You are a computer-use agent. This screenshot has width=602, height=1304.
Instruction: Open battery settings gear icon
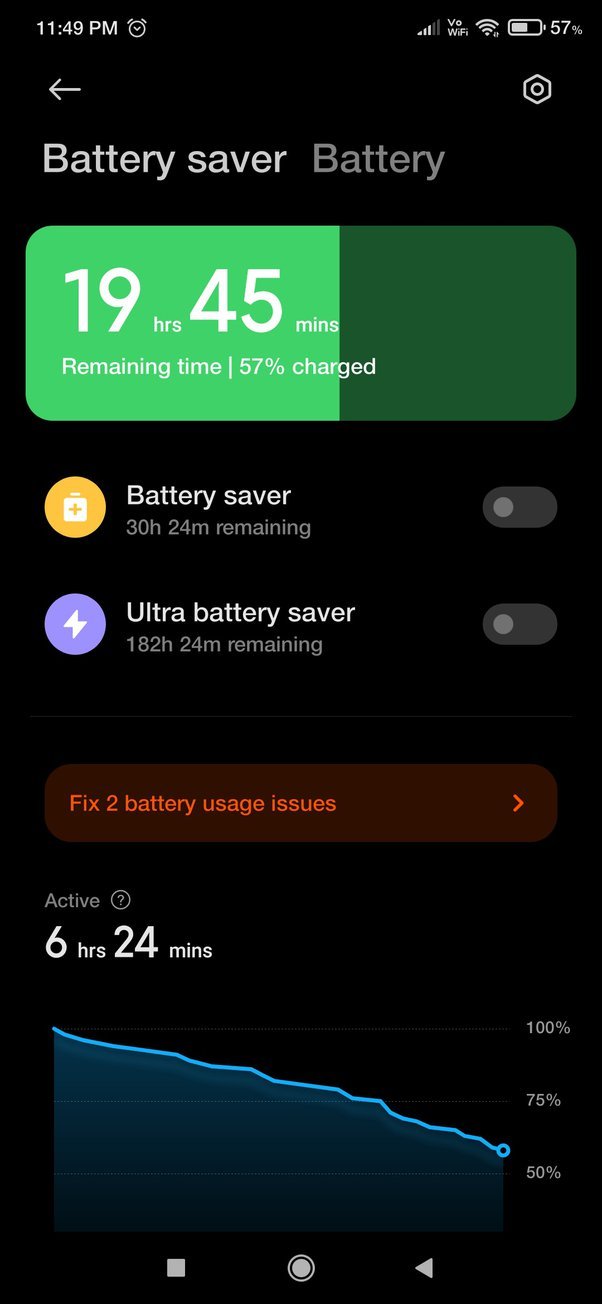(537, 90)
